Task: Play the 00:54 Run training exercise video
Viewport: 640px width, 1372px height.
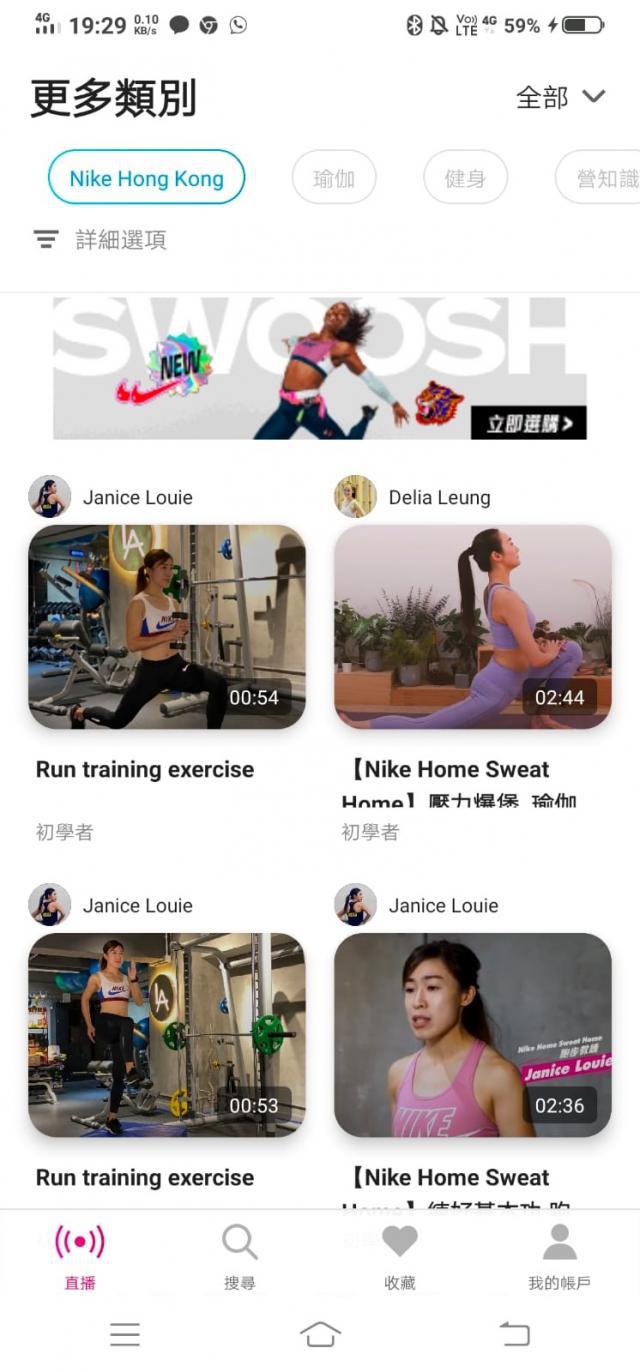Action: 167,626
